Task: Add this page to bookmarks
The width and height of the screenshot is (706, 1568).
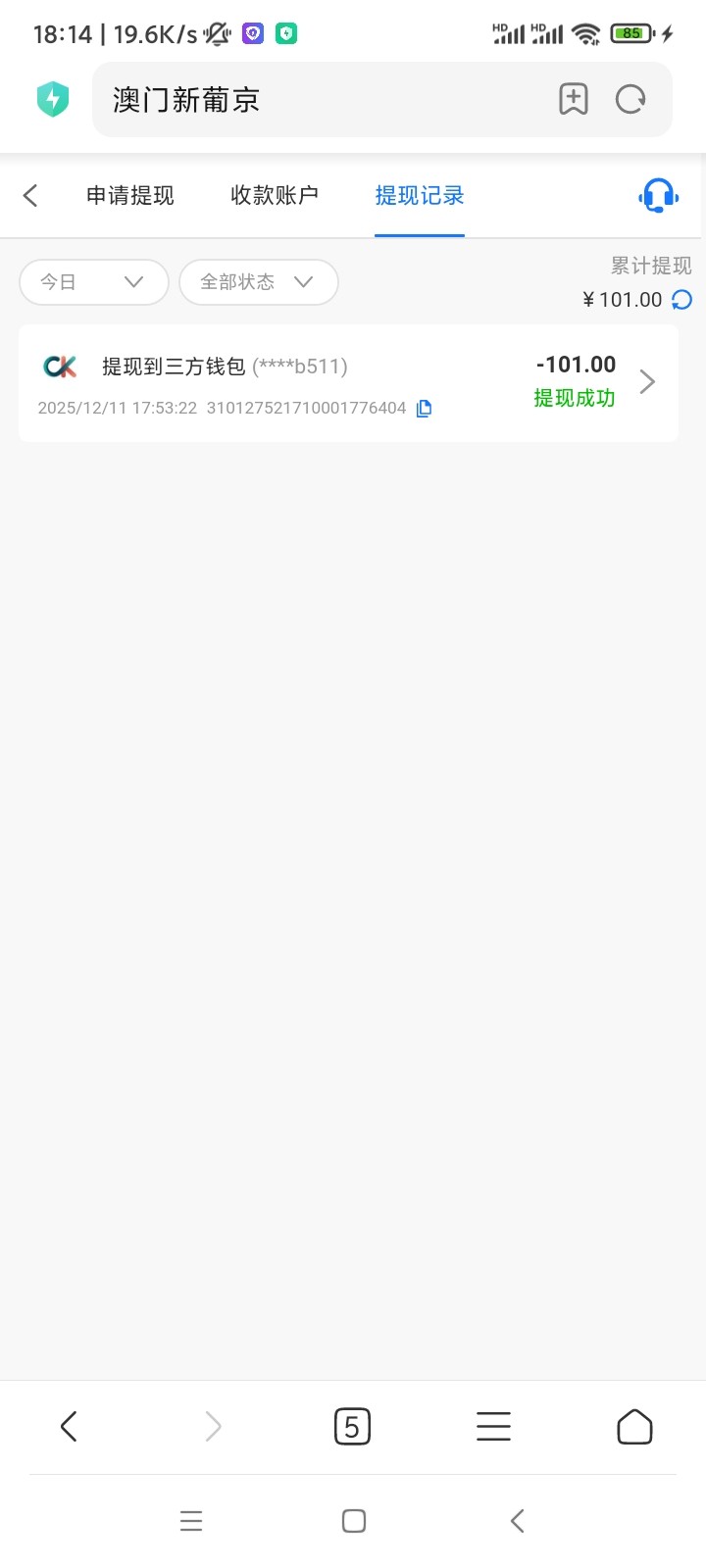Action: point(574,100)
